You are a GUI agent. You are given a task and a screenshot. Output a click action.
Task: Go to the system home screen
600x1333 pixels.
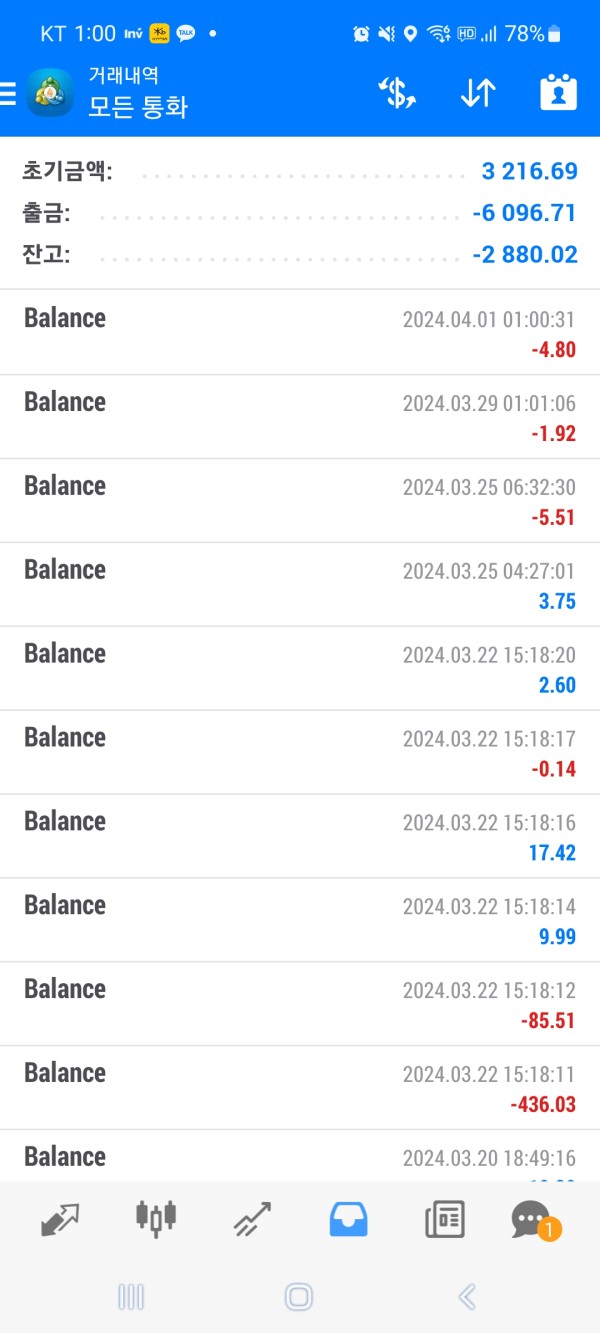tap(299, 1297)
